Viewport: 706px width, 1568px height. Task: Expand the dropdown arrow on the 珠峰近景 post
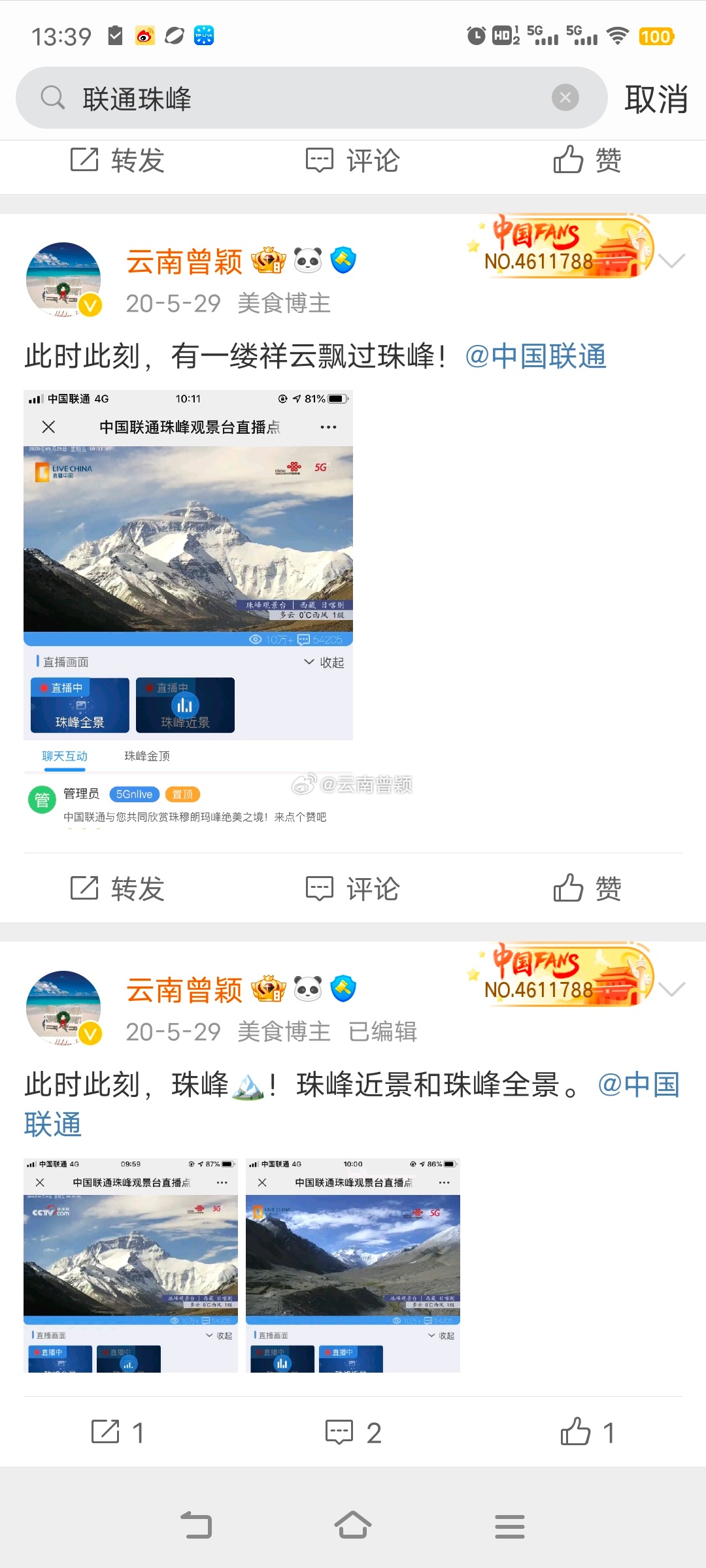coord(671,989)
